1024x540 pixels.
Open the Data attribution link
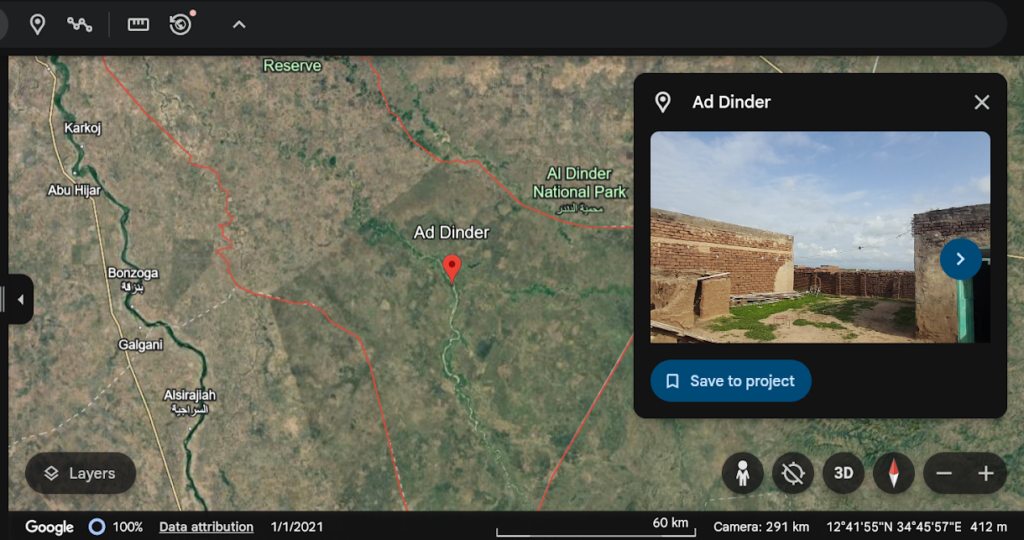point(206,526)
